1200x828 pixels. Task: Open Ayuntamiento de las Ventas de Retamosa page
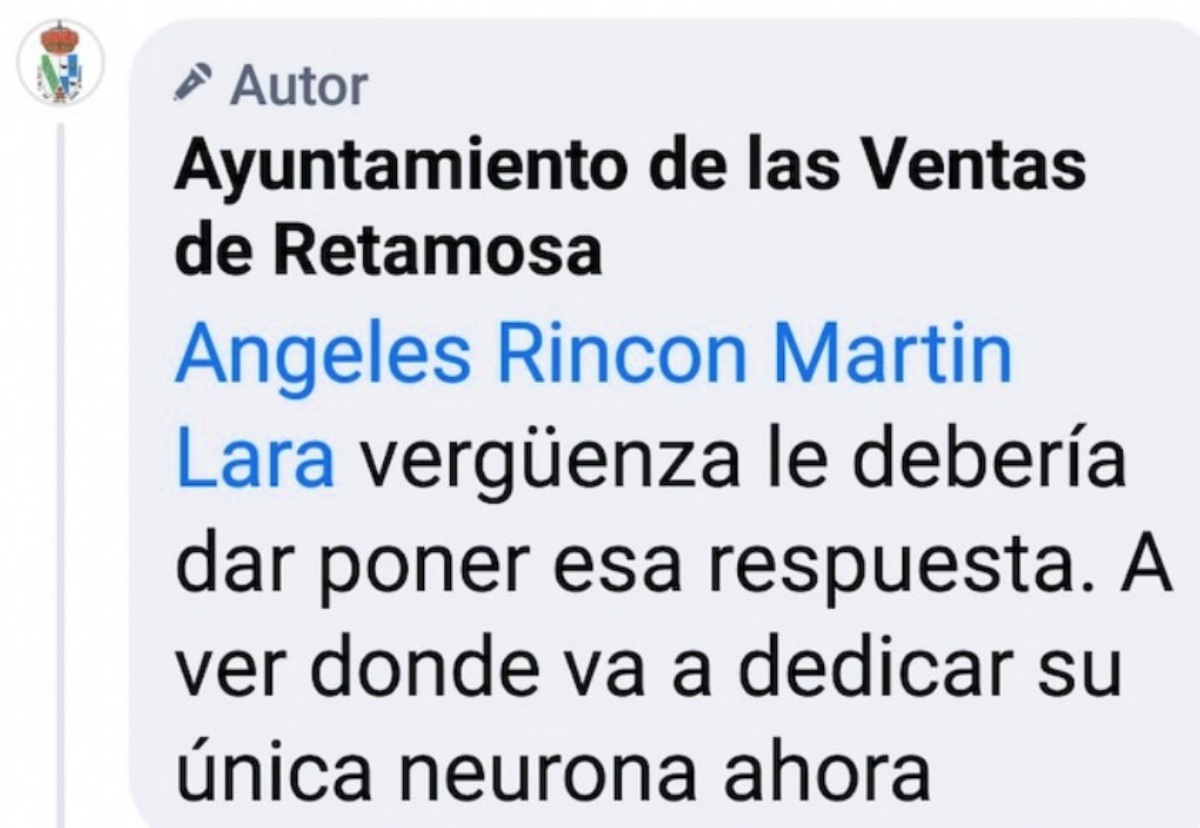coord(628,165)
